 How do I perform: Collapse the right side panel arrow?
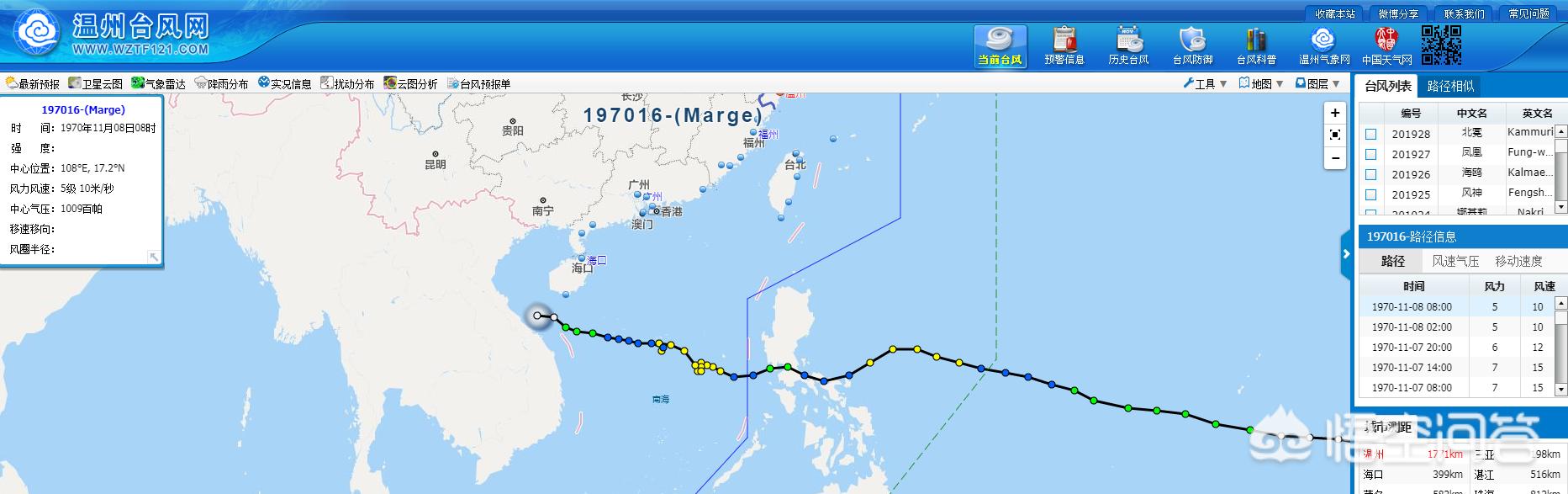click(1346, 253)
